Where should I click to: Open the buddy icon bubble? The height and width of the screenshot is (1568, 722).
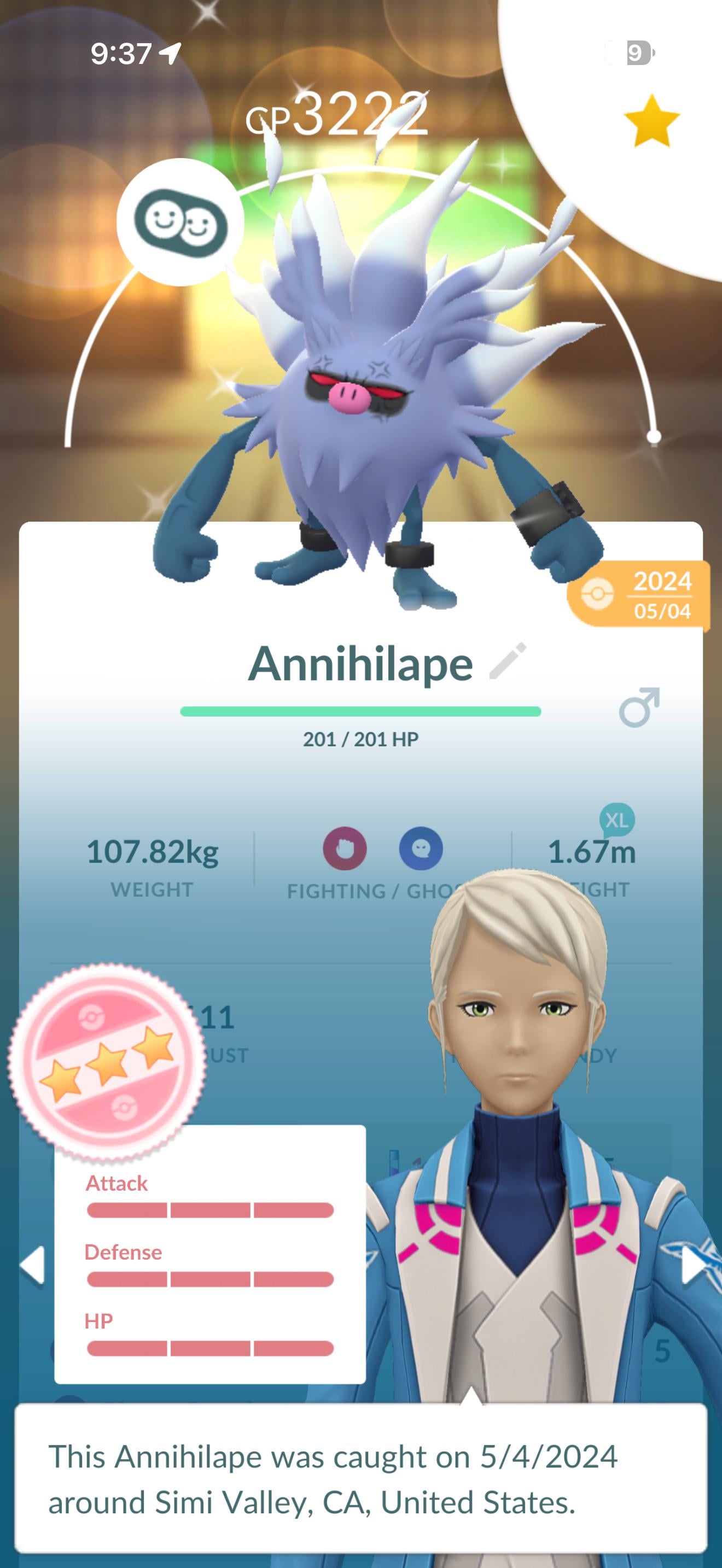pyautogui.click(x=180, y=222)
